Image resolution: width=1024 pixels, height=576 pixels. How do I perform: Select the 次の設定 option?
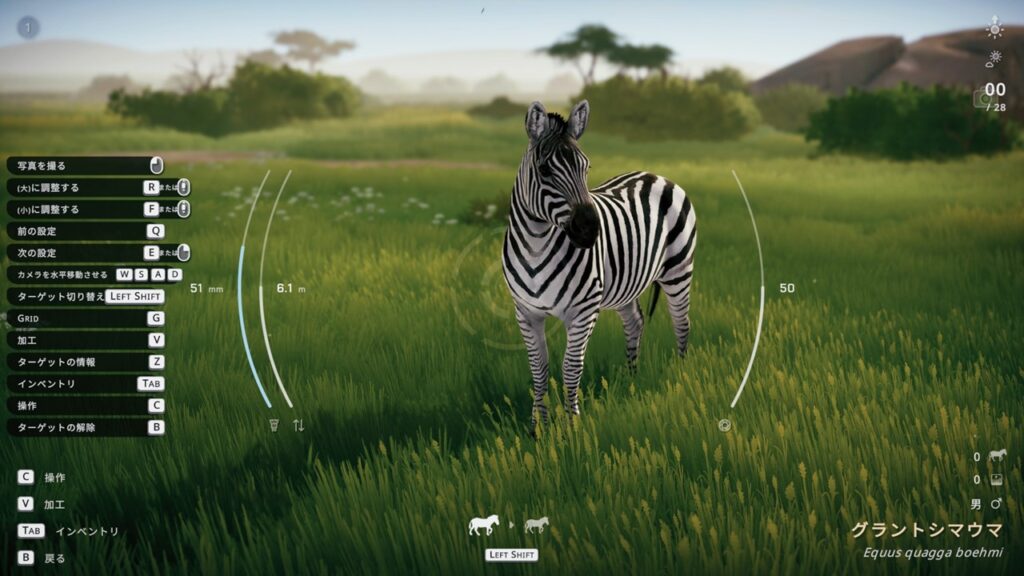[85, 252]
